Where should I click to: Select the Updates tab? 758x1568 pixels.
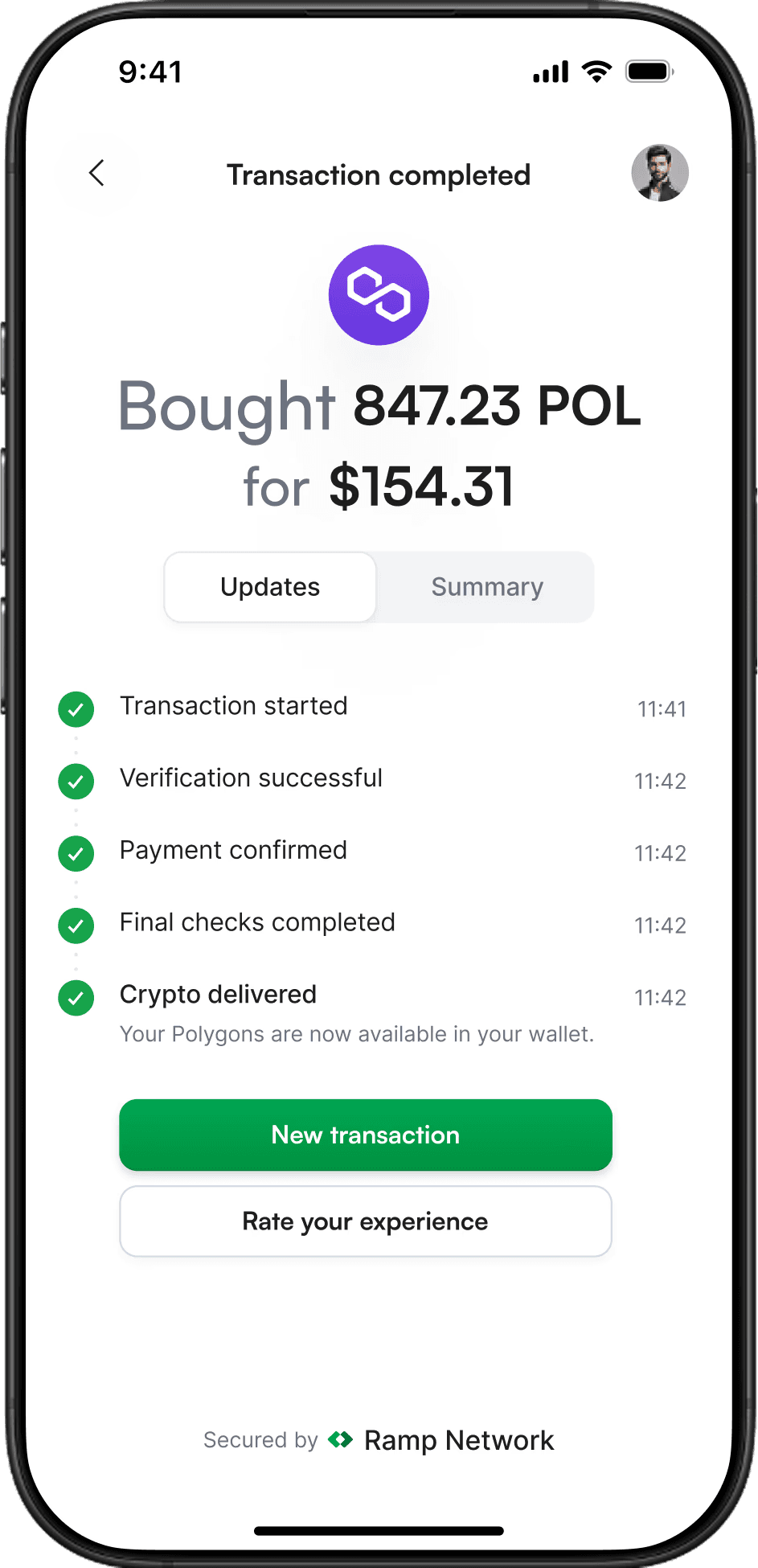(270, 587)
